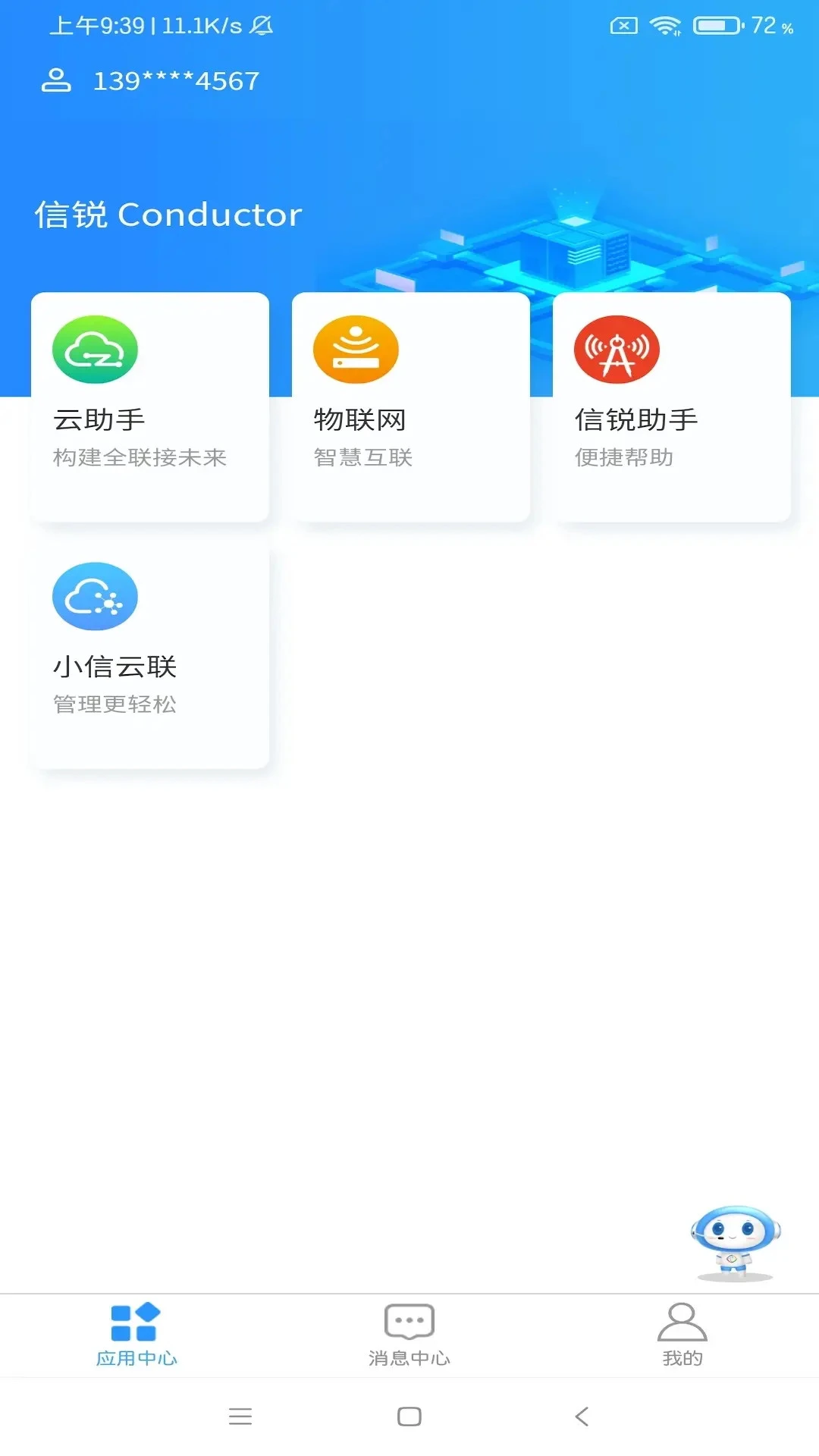The height and width of the screenshot is (1456, 819).
Task: Tap the 我的 person icon in bottom bar
Action: coord(679,1319)
